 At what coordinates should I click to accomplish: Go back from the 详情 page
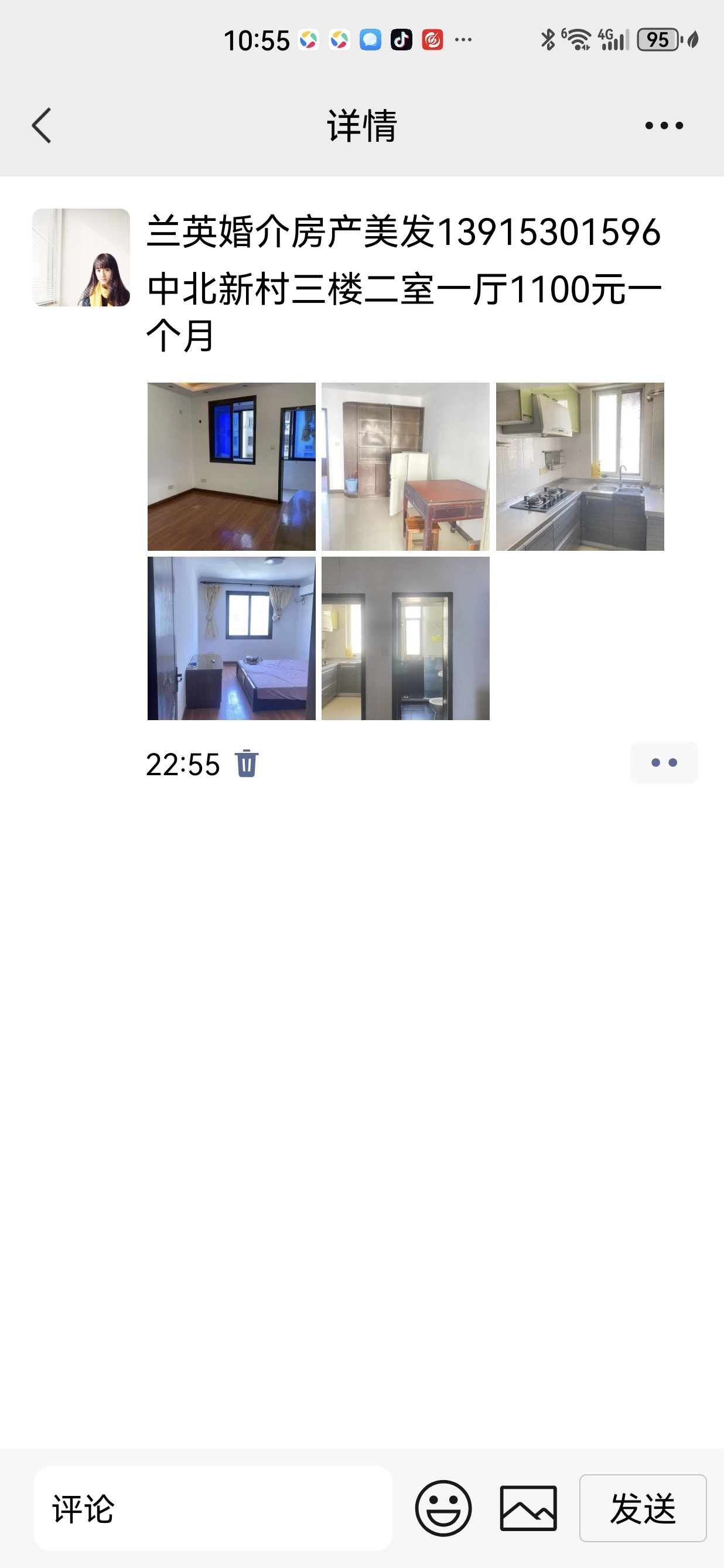(x=42, y=126)
